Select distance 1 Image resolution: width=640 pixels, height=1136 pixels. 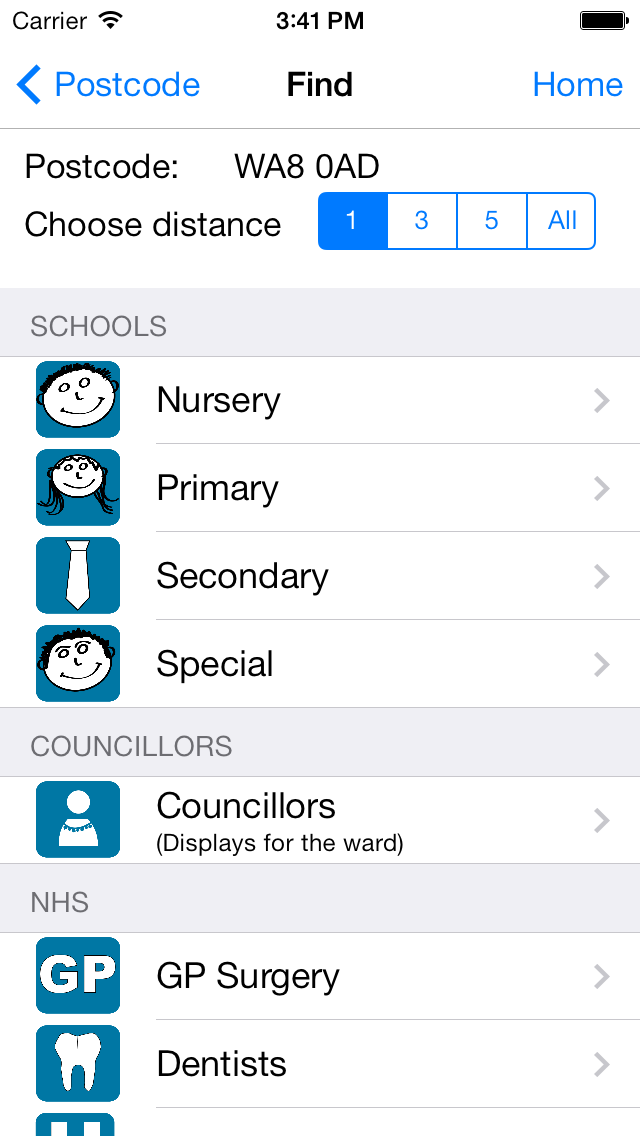353,221
